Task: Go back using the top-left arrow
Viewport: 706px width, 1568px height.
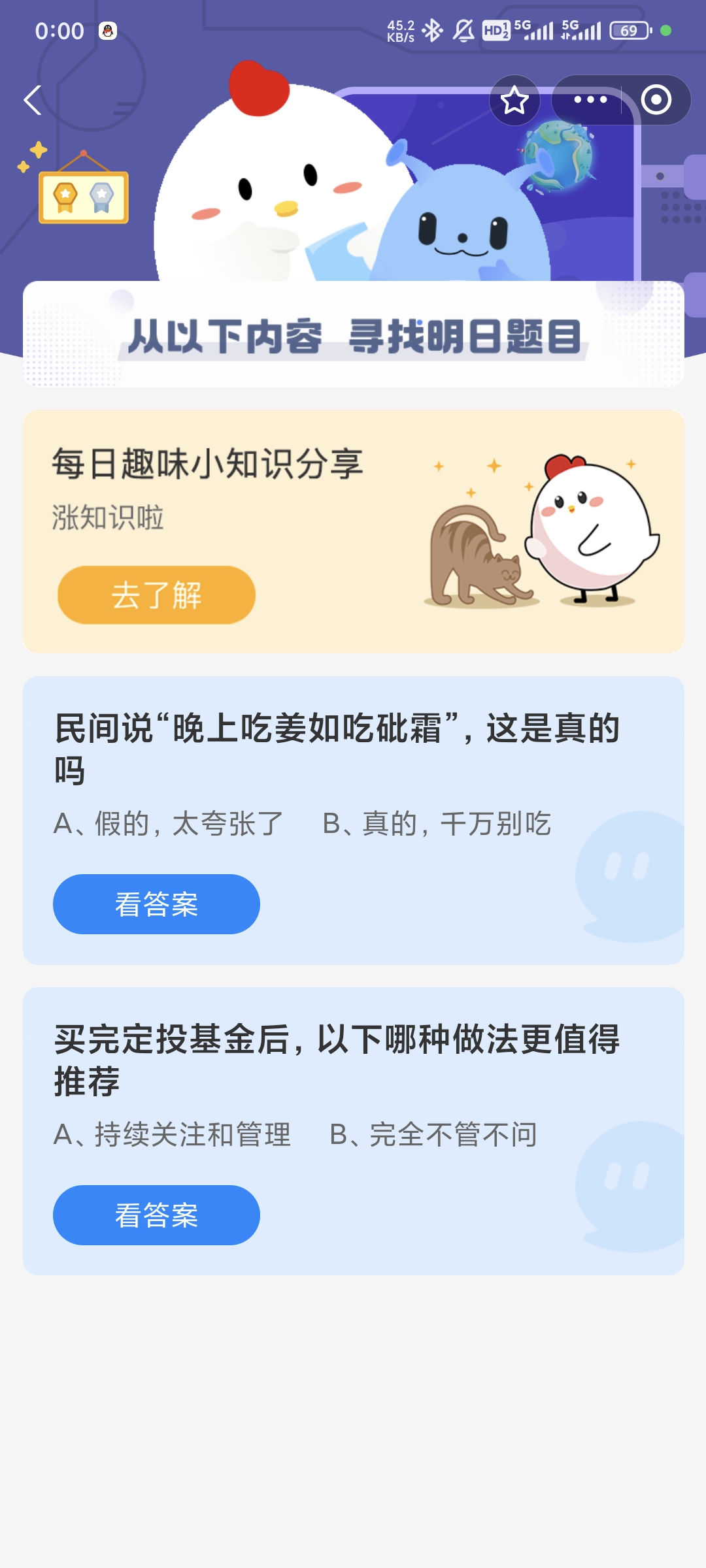Action: pyautogui.click(x=33, y=100)
